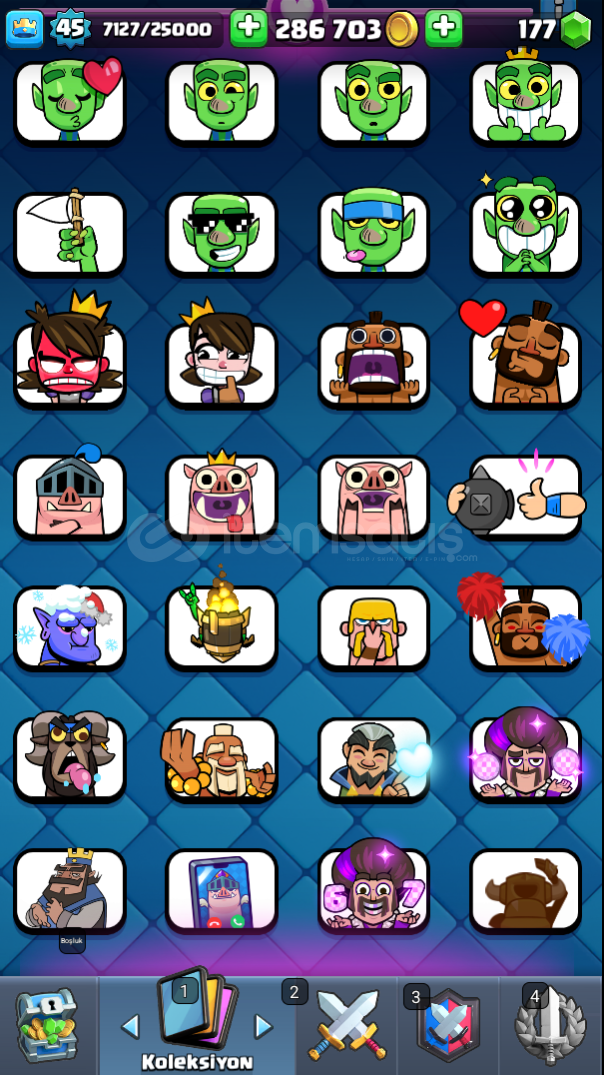This screenshot has height=1075, width=604.
Task: Select the screaming hog rider emote
Action: (x=373, y=364)
